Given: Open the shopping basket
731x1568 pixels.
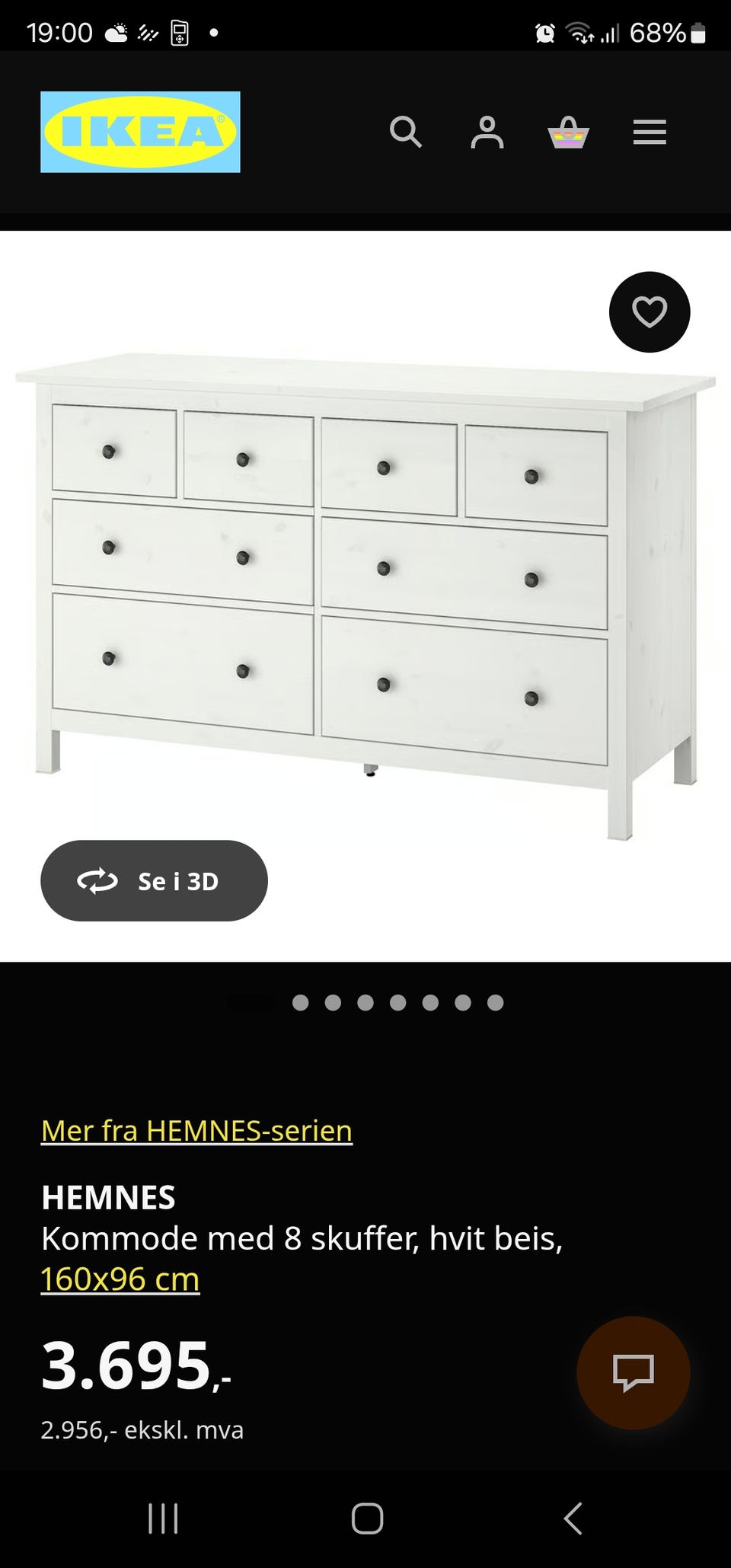Looking at the screenshot, I should 569,132.
